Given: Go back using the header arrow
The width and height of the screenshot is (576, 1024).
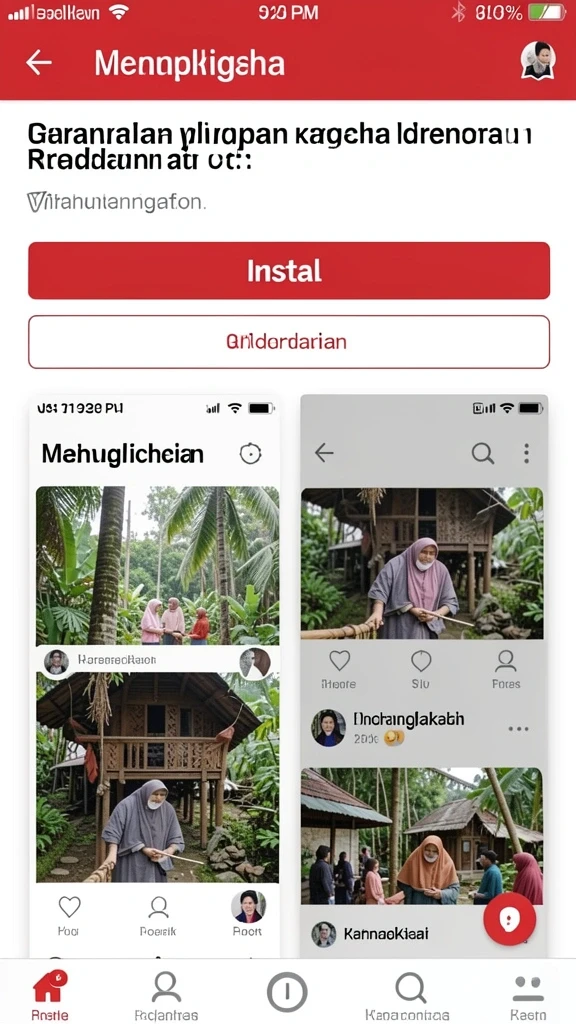Looking at the screenshot, I should (x=39, y=63).
